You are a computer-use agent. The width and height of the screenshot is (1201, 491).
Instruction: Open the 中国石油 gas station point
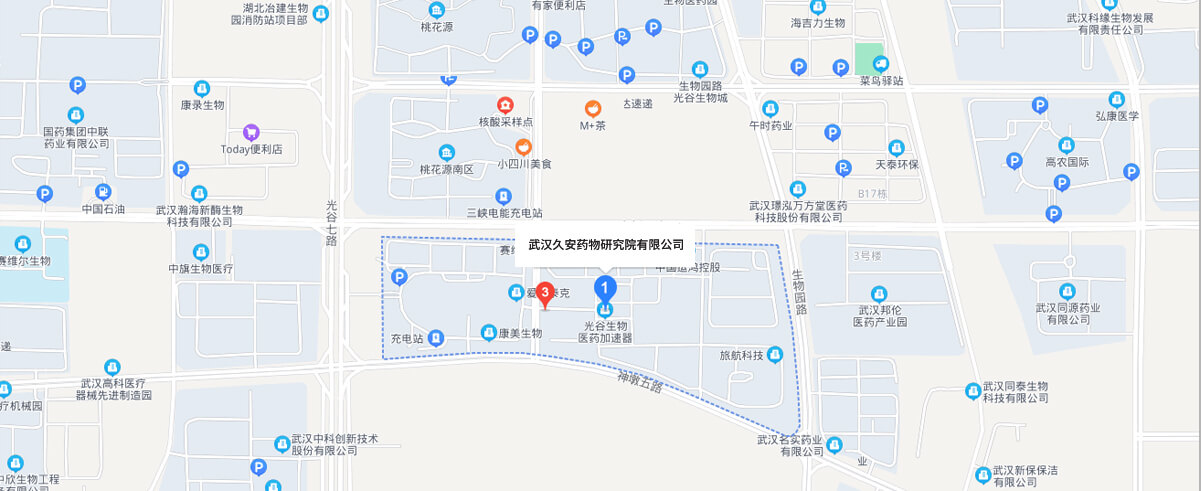[x=102, y=192]
